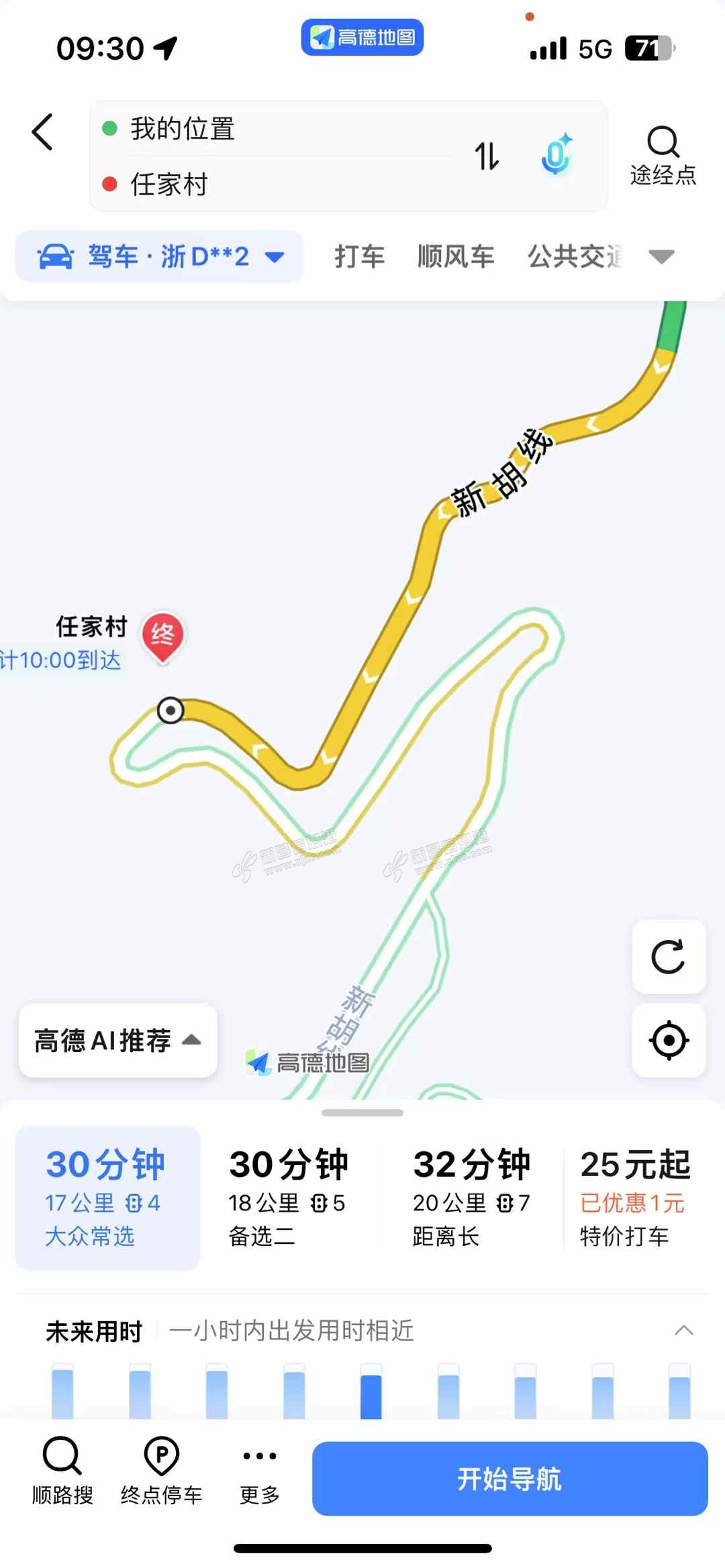Screen dimensions: 725x1568
Task: Switch to the 顺风车 tab
Action: tap(456, 256)
